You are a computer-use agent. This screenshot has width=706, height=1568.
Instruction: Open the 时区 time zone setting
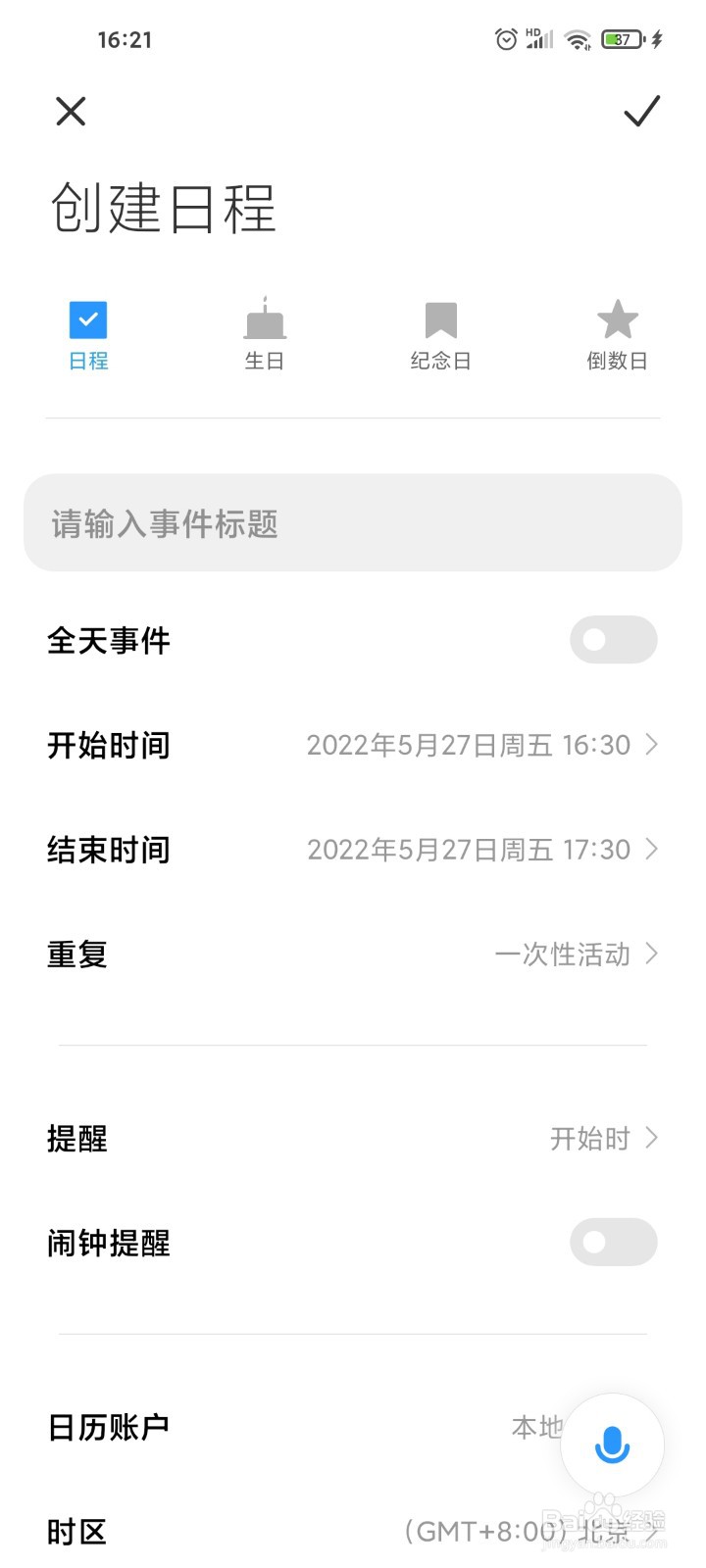tap(353, 1532)
